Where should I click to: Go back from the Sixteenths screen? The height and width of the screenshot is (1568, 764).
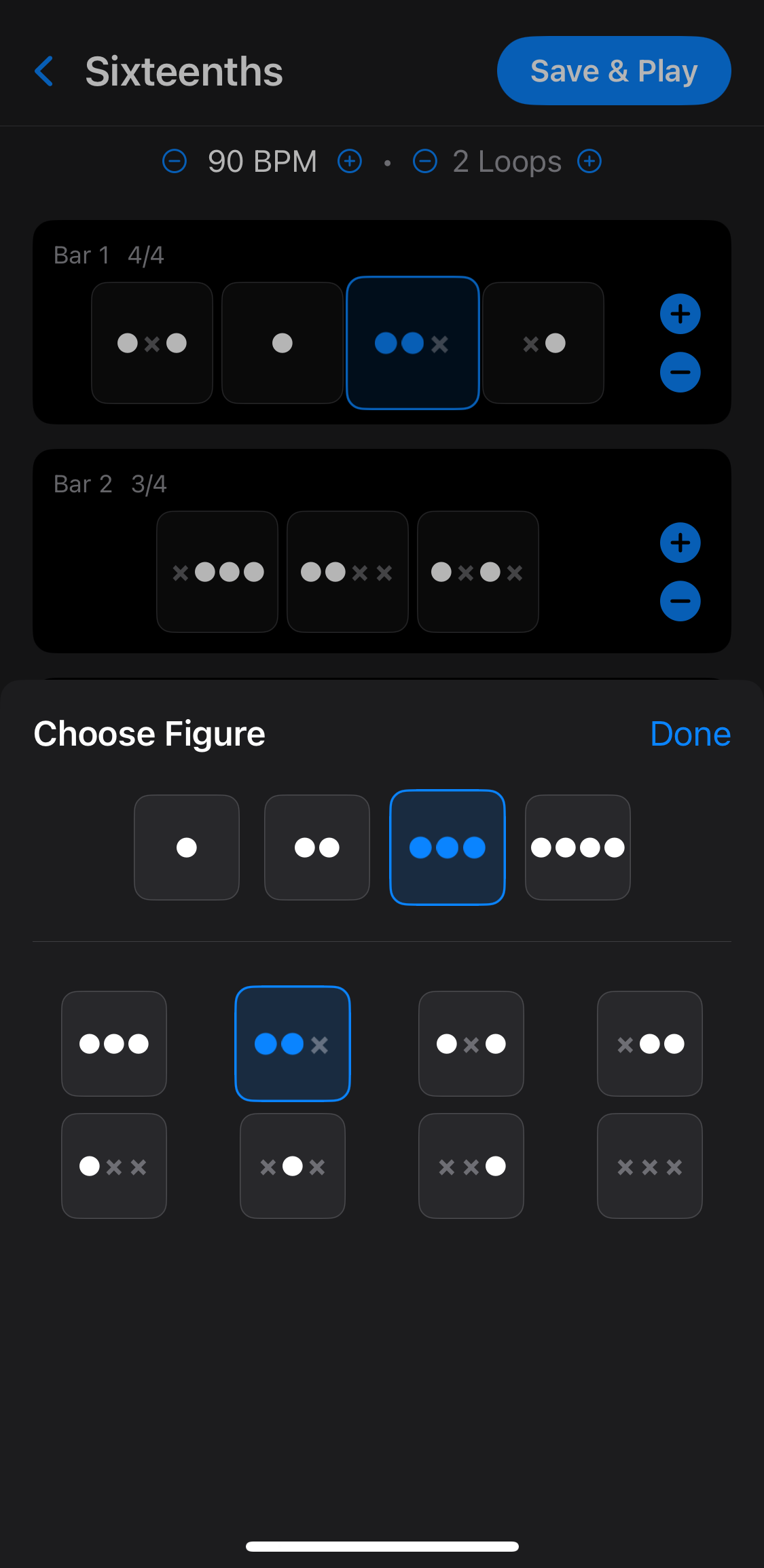point(44,71)
